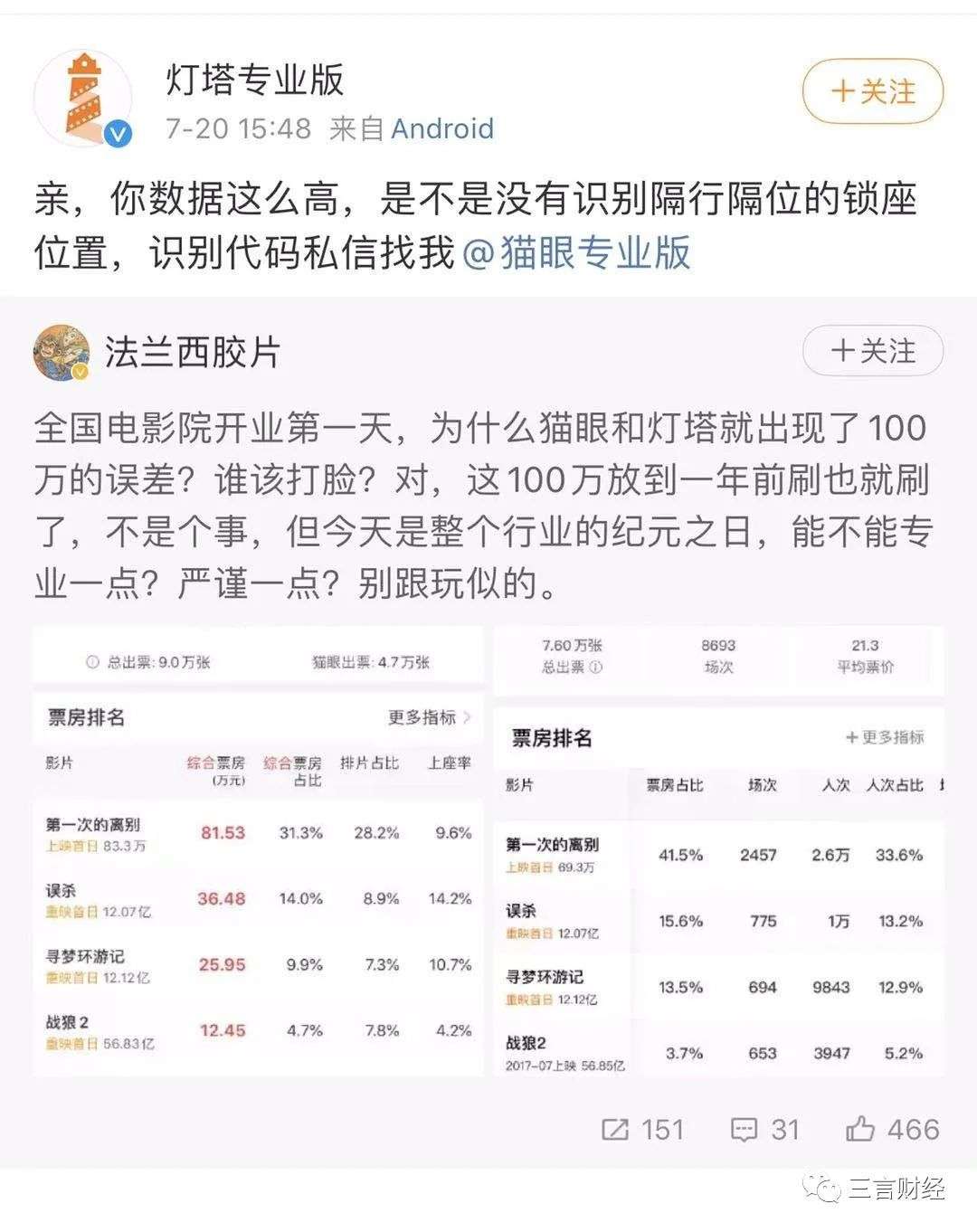Open the 31 comments
Viewport: 977px width, 1232px height.
765,1129
